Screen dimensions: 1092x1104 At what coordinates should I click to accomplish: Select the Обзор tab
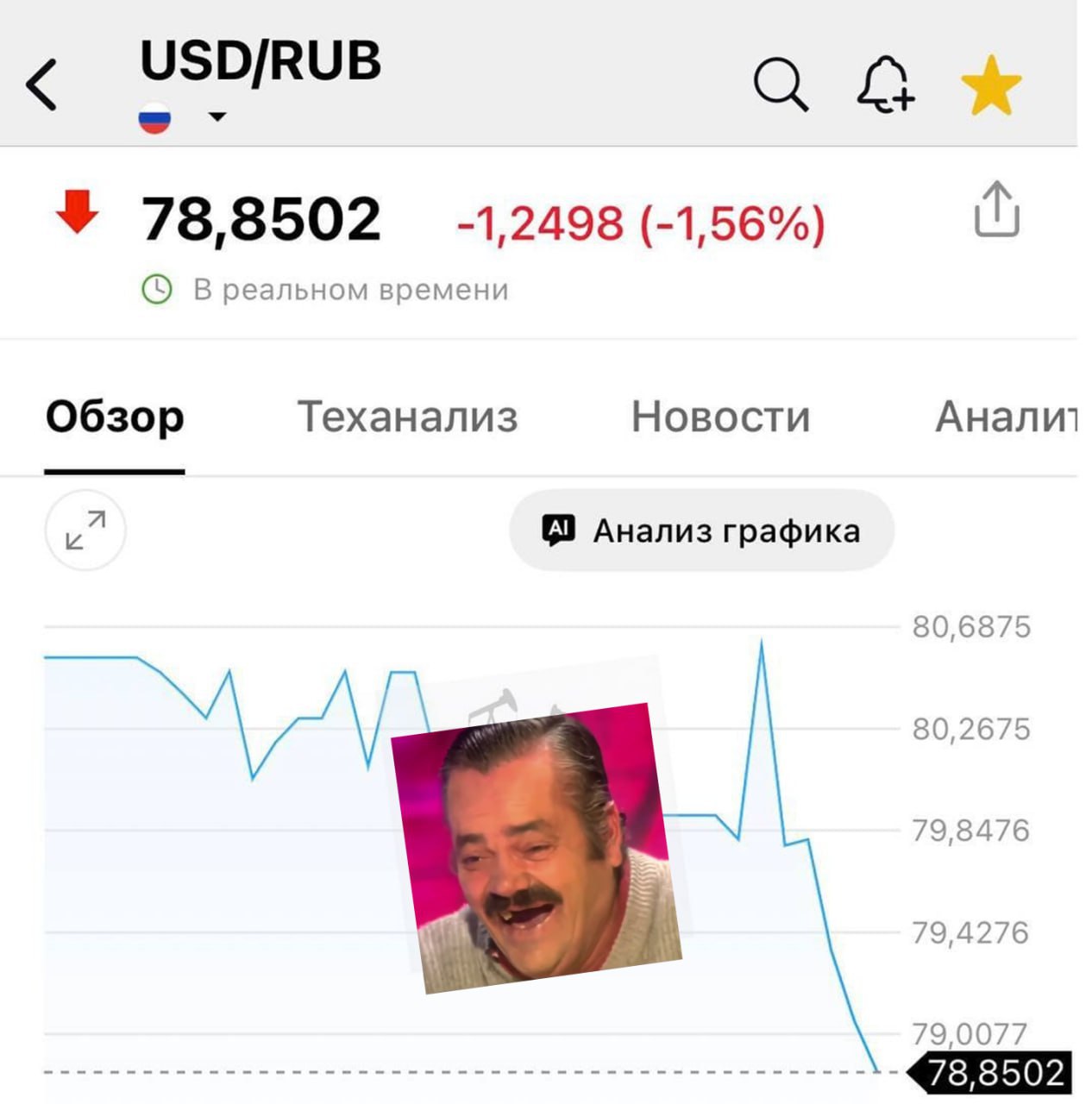(115, 417)
